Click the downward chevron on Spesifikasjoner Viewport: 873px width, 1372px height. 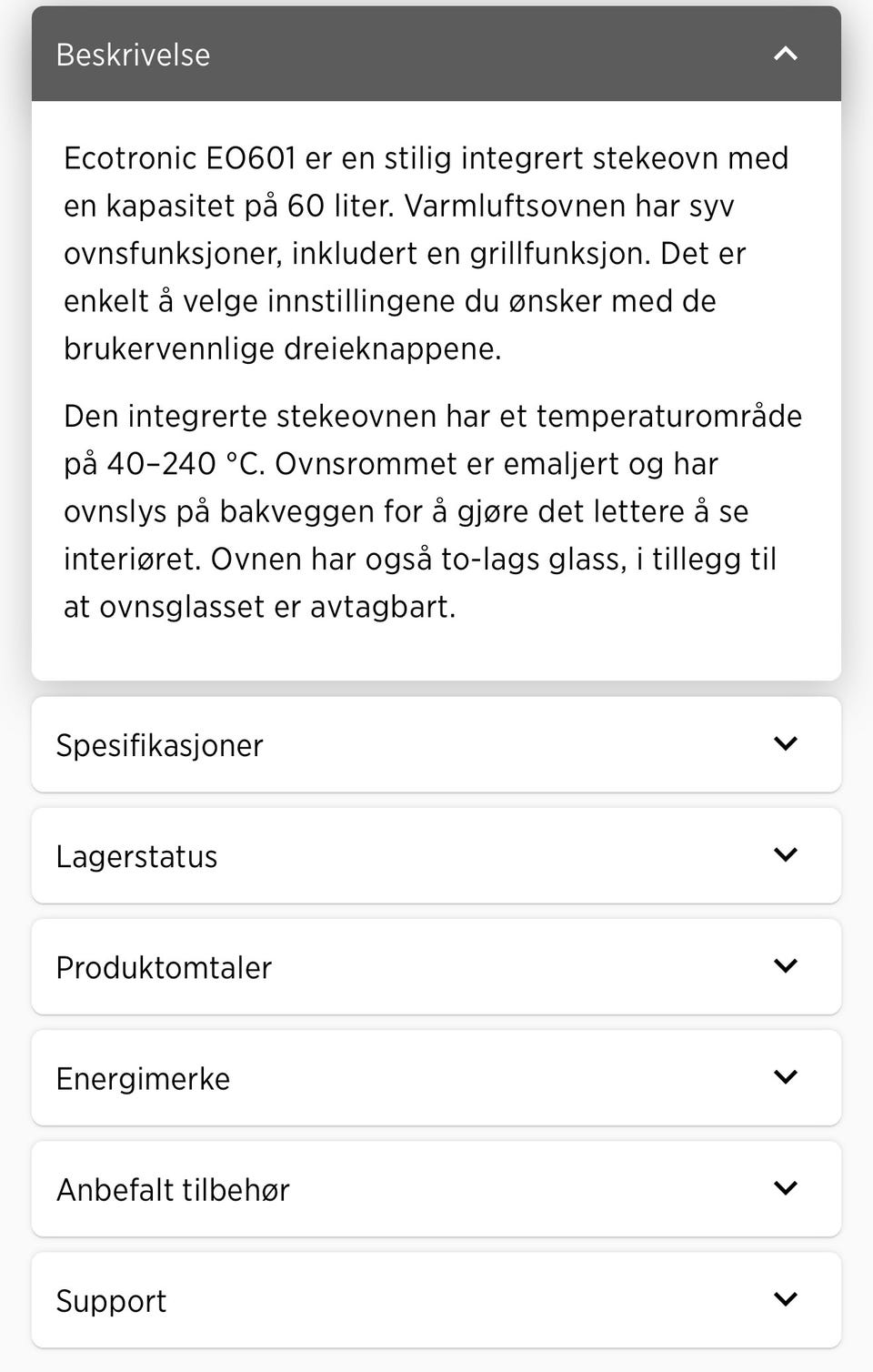click(786, 743)
